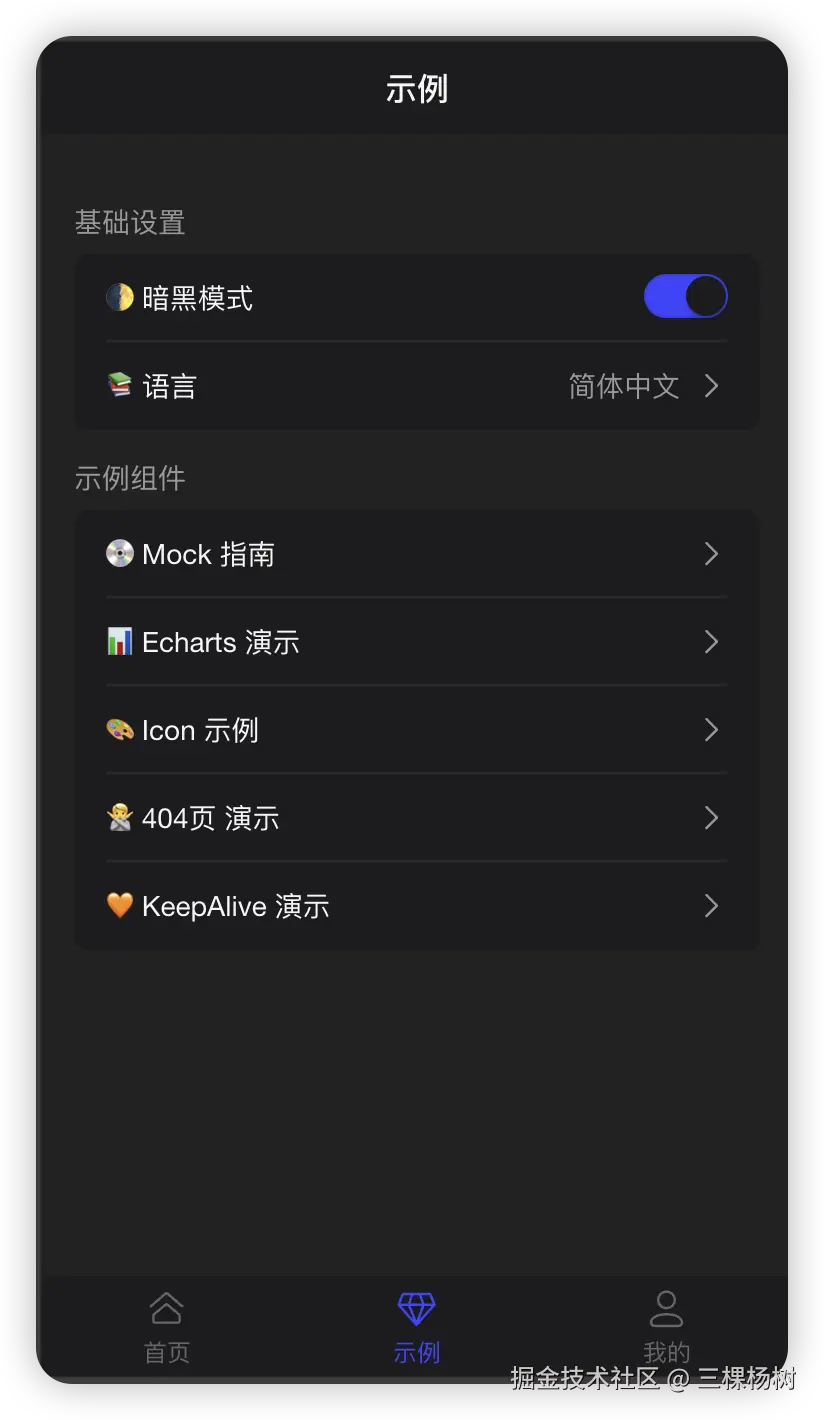Switch to the 首页 tab

pos(166,1330)
